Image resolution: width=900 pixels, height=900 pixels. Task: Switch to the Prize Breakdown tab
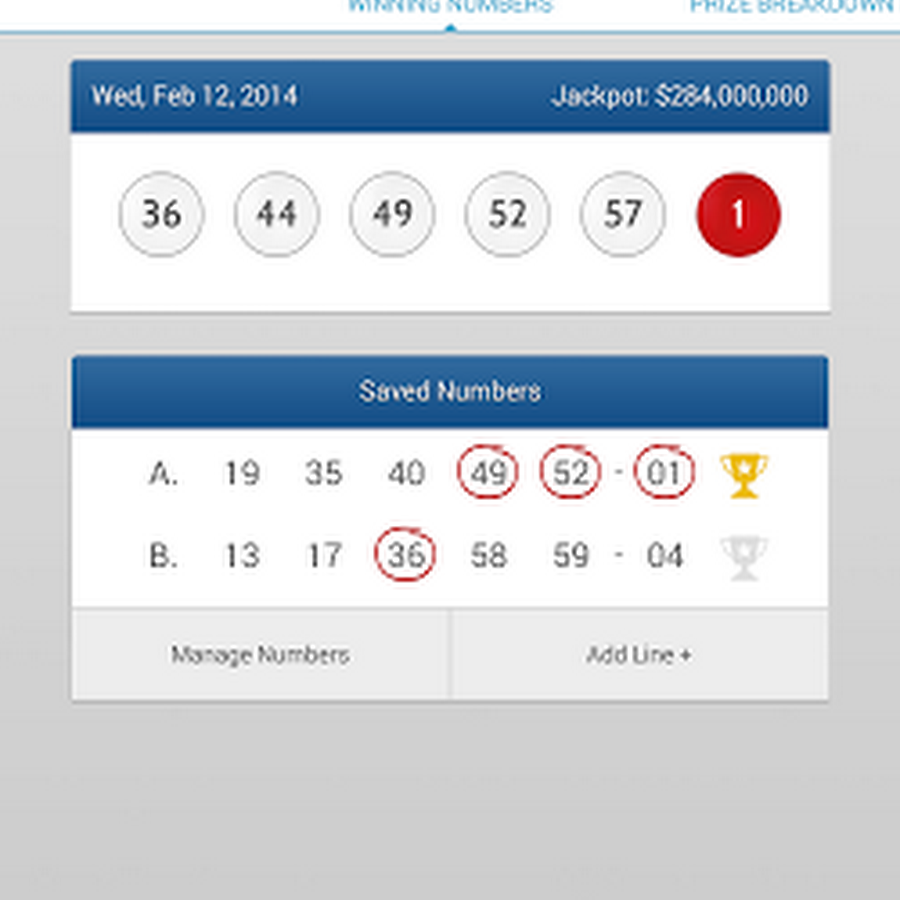click(790, 7)
